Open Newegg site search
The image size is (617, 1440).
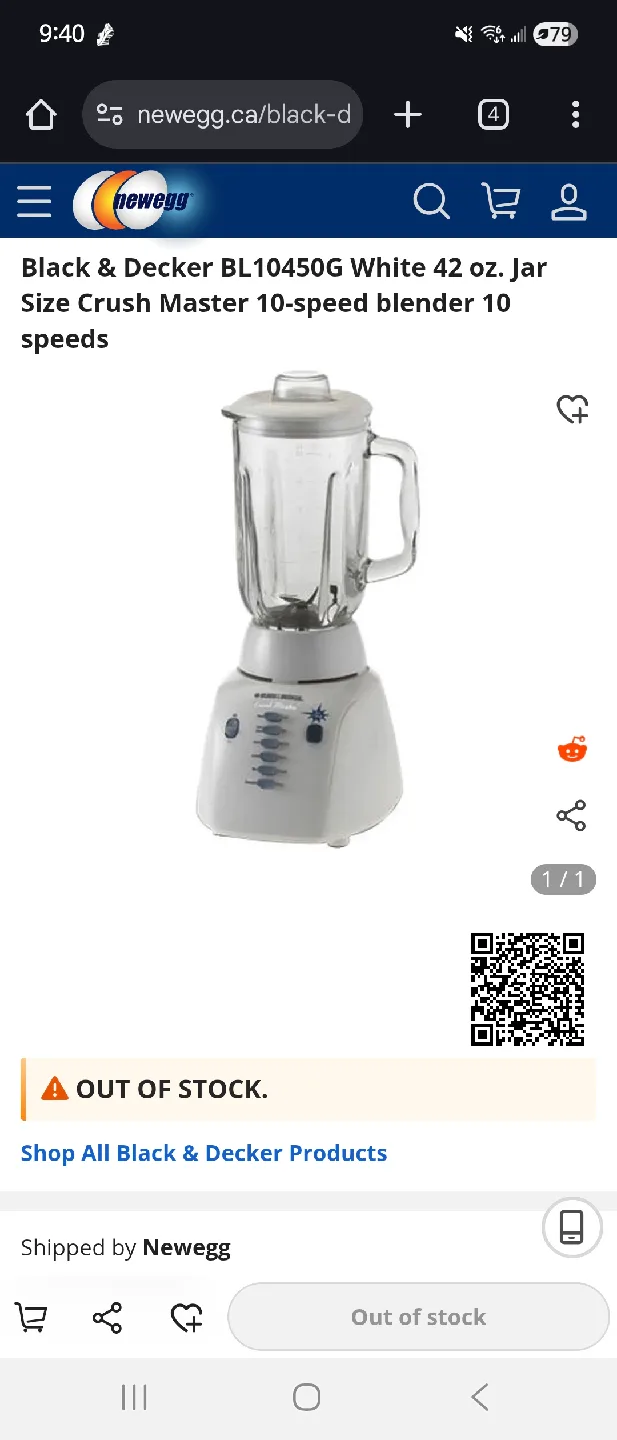click(431, 202)
